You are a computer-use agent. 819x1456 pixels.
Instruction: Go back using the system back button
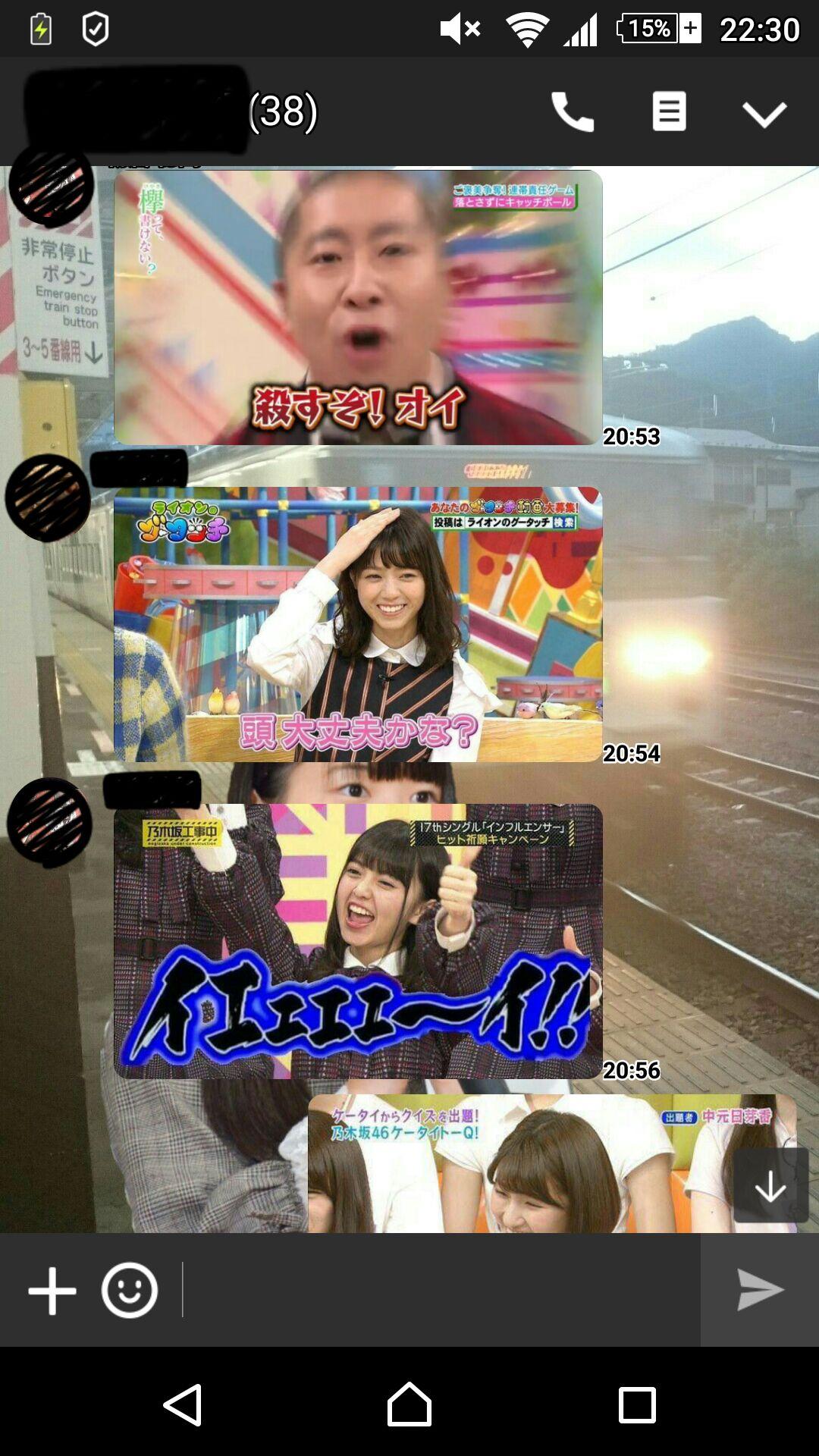click(x=183, y=1405)
